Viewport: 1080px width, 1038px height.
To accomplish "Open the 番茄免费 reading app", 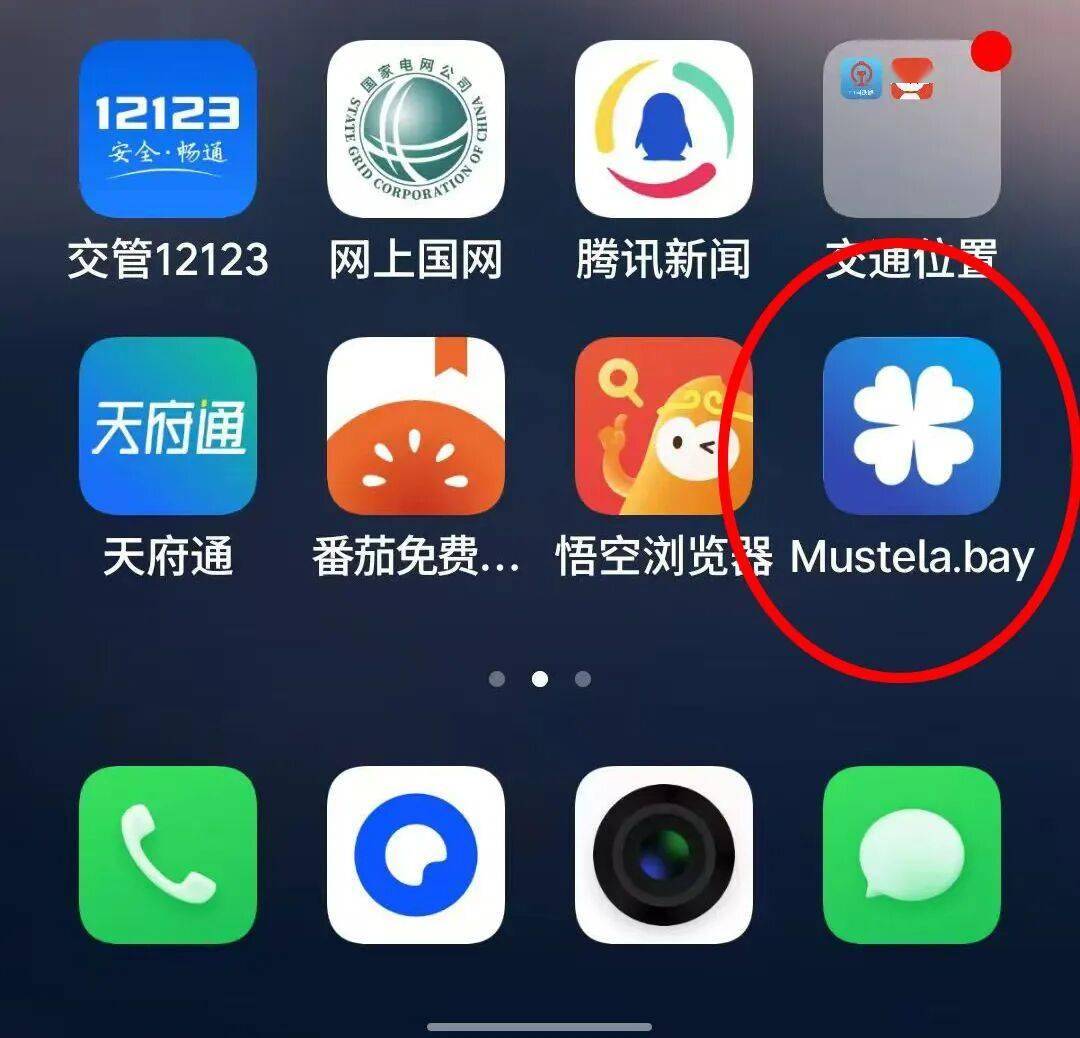I will pos(416,426).
